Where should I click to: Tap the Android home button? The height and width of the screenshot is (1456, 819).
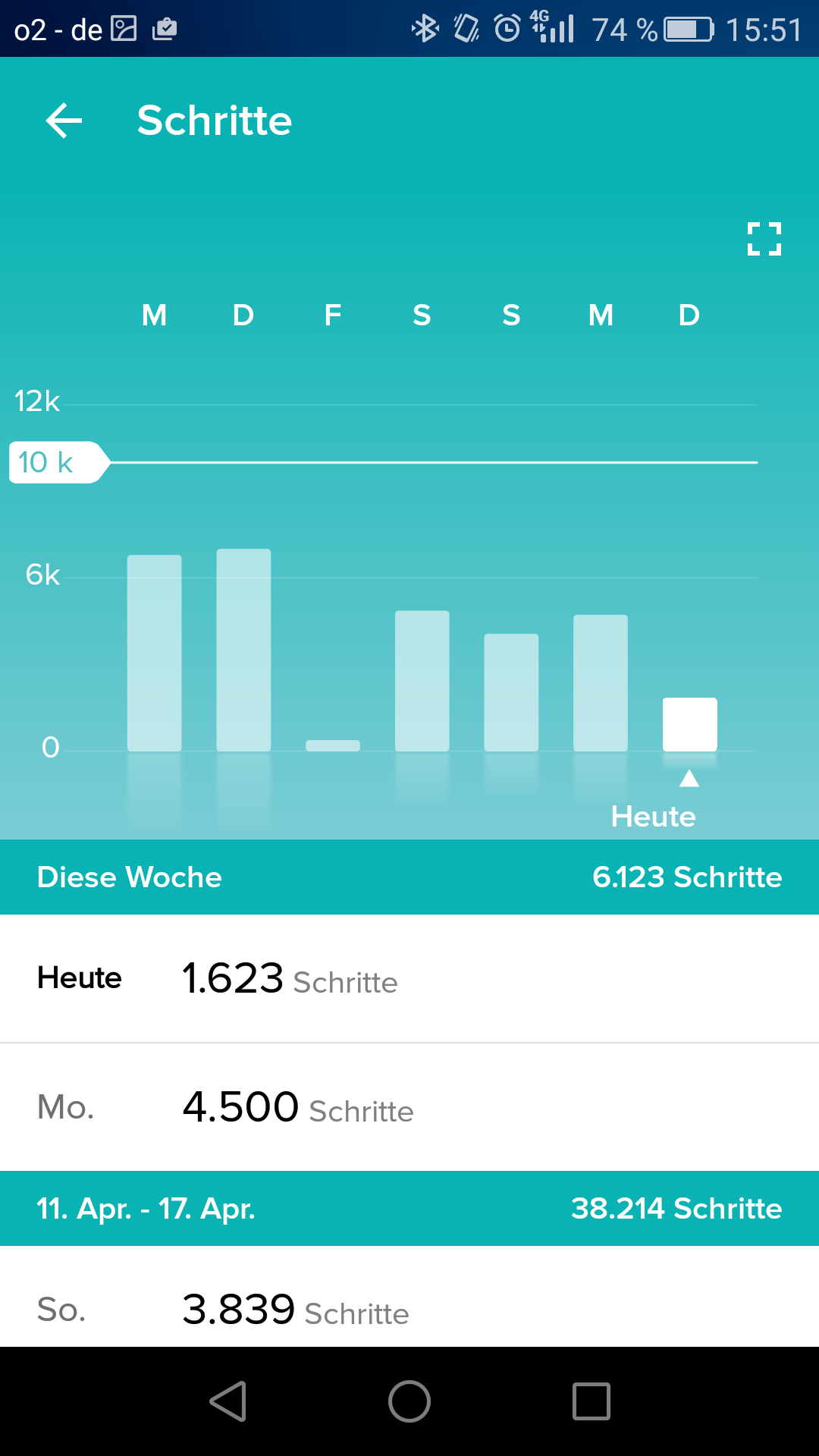pos(409,1401)
